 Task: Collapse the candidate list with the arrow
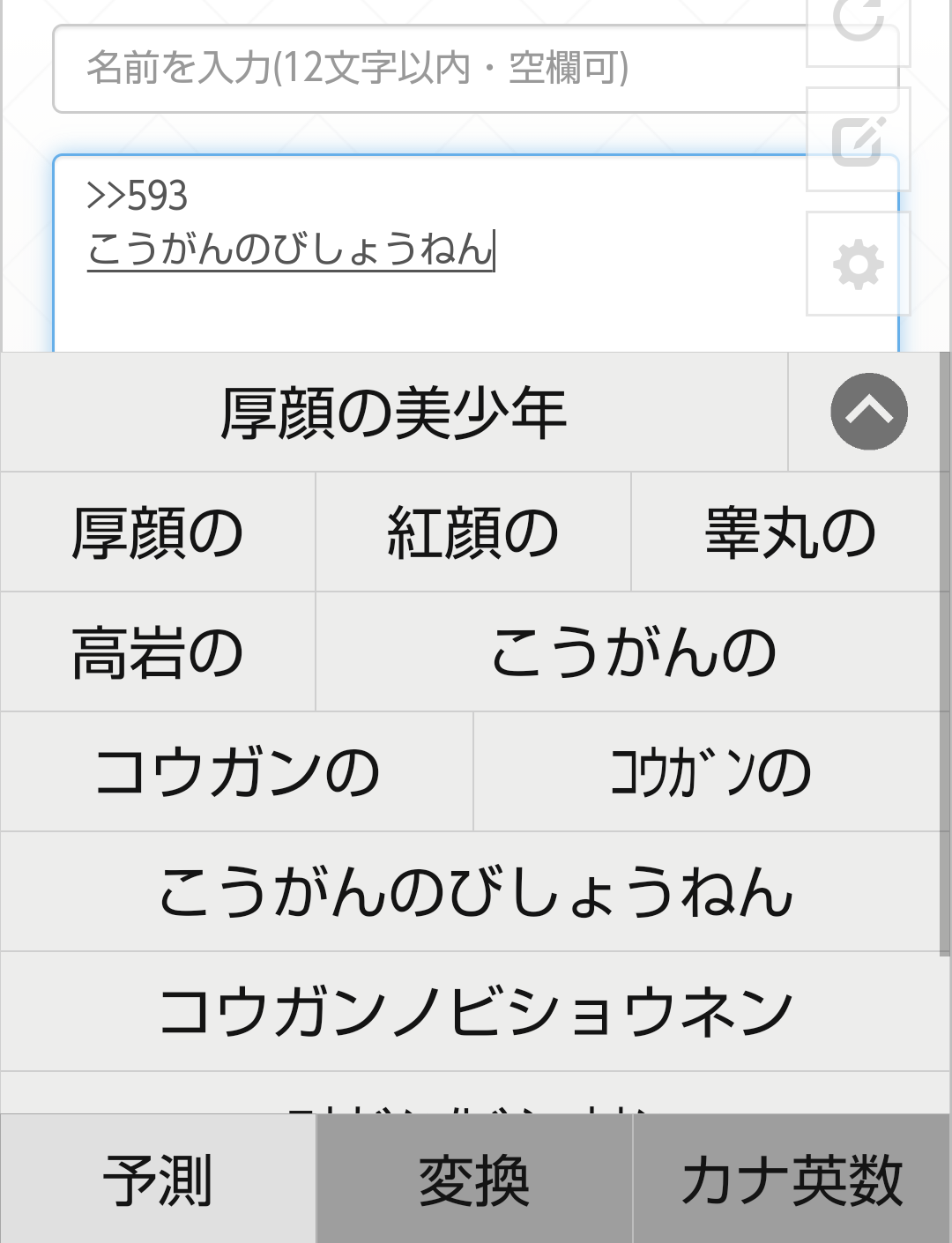(x=868, y=412)
